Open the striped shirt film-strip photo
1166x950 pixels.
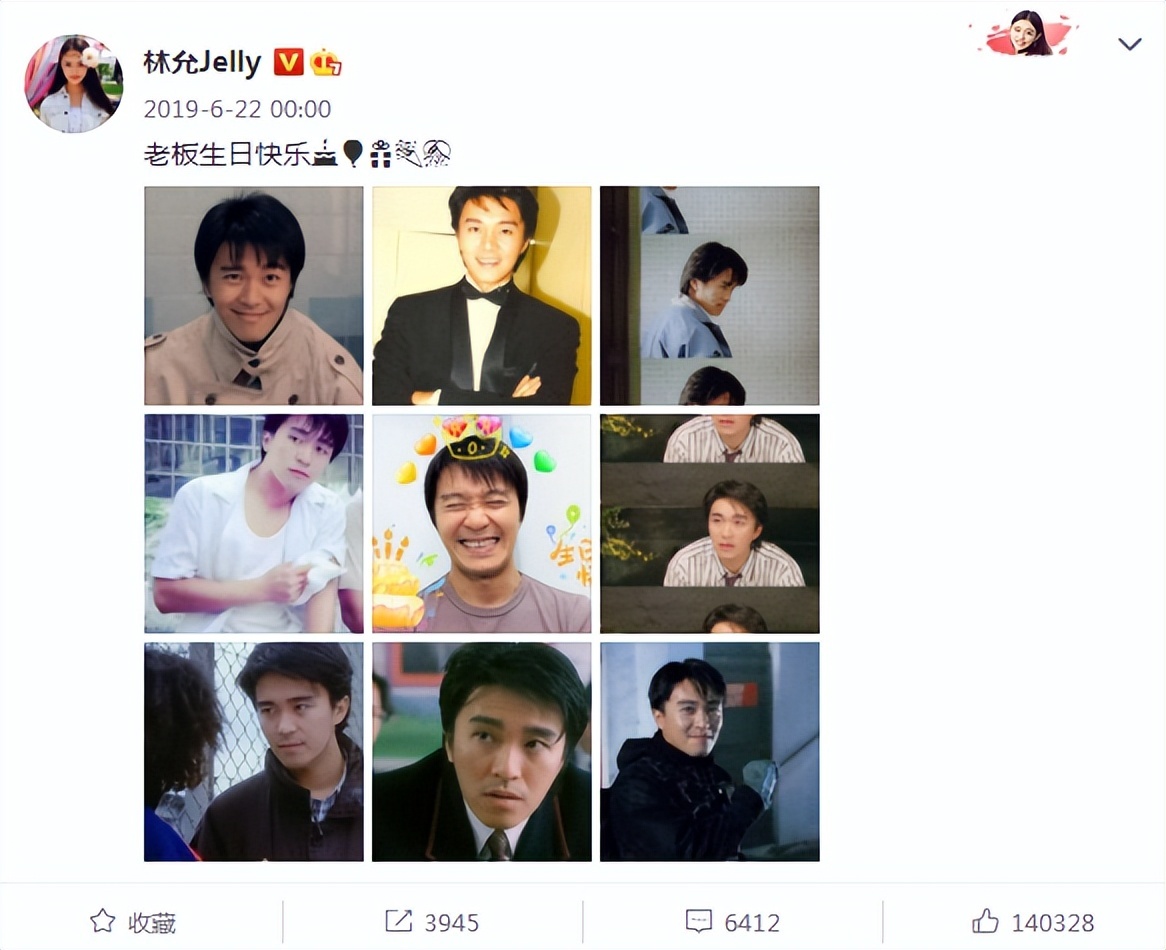pos(709,524)
